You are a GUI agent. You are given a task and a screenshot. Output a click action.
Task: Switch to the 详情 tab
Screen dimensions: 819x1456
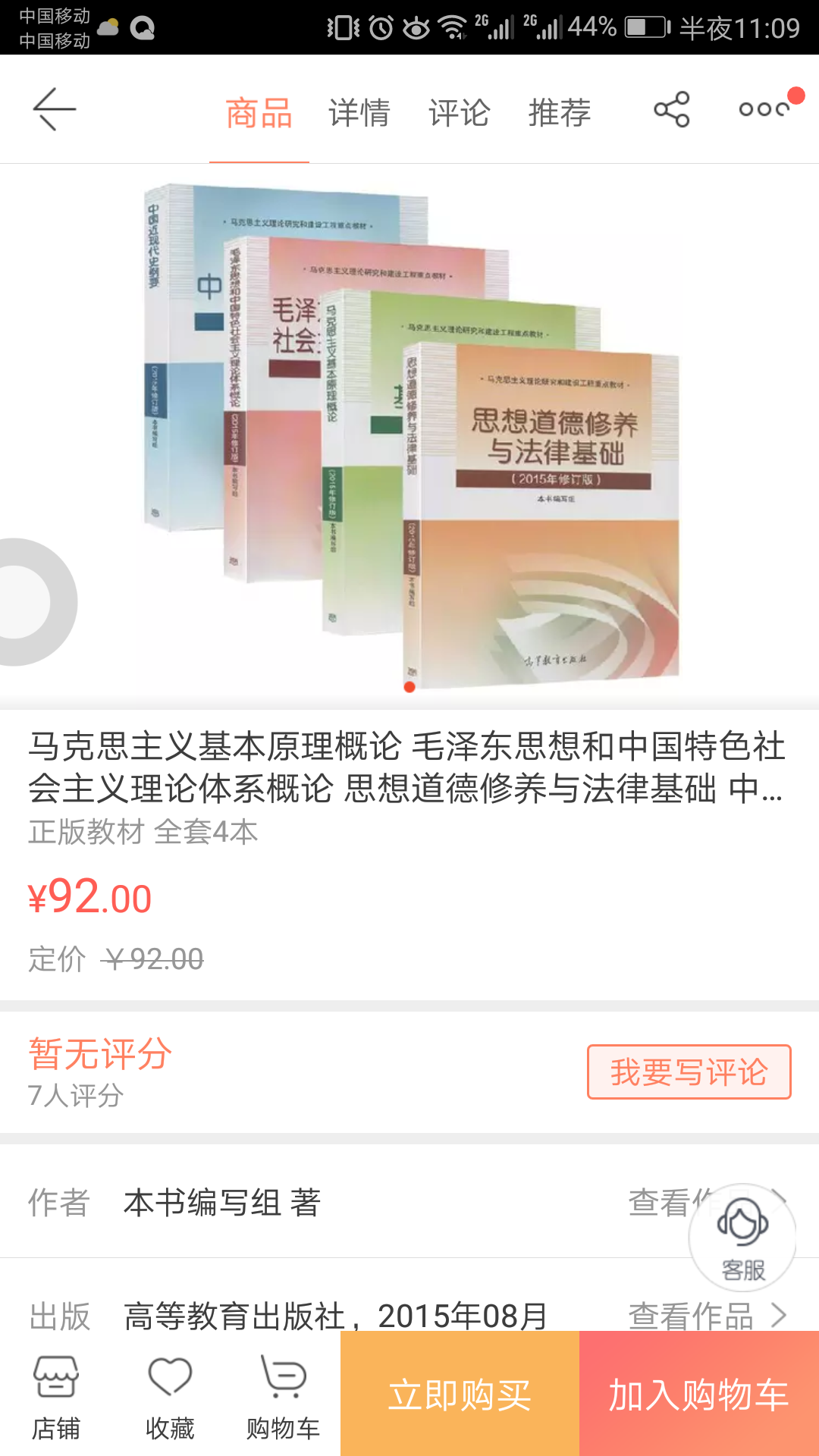pyautogui.click(x=359, y=113)
